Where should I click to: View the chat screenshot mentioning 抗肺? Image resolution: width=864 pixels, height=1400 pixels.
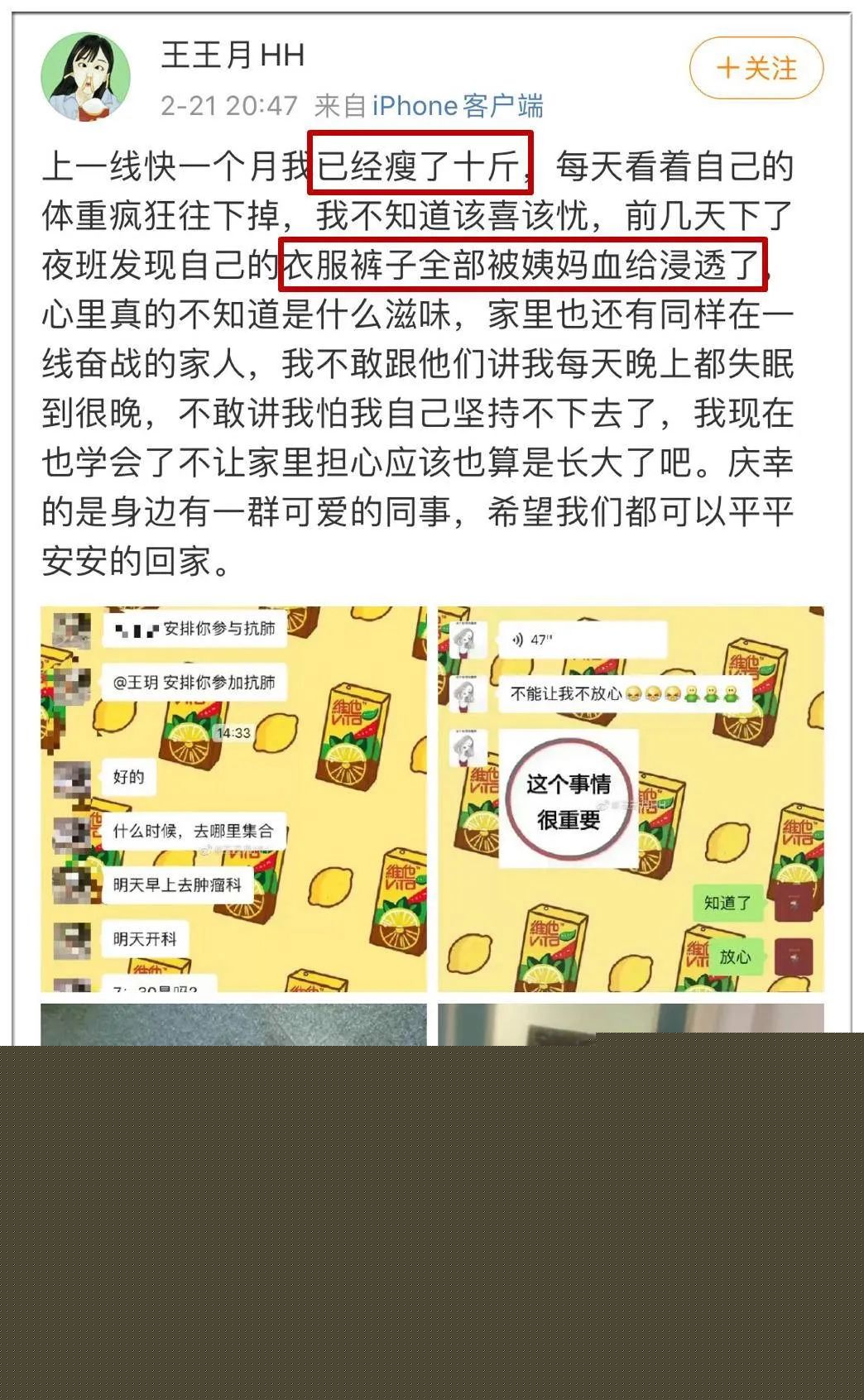(234, 798)
